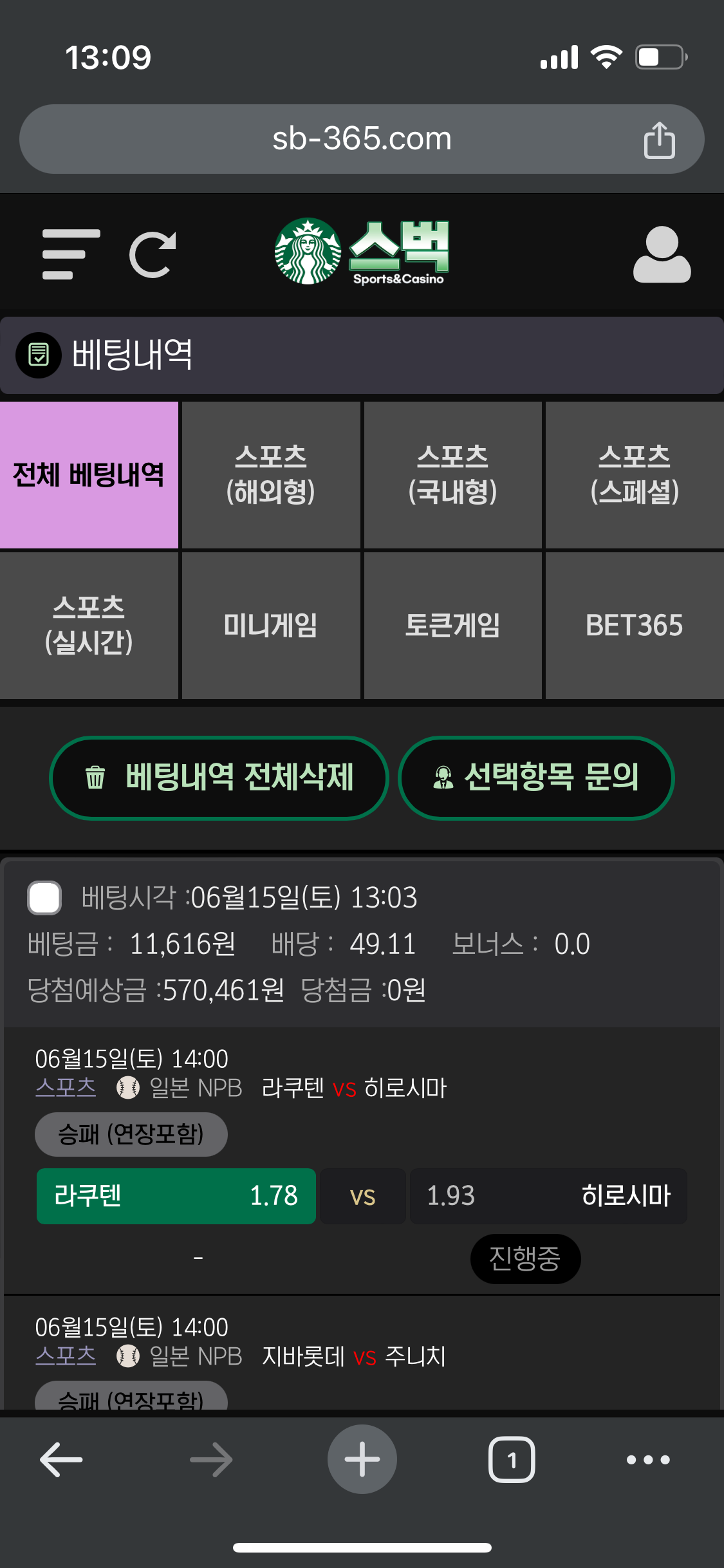Select the 미니게임 tab
This screenshot has height=1568, width=724.
coord(271,626)
